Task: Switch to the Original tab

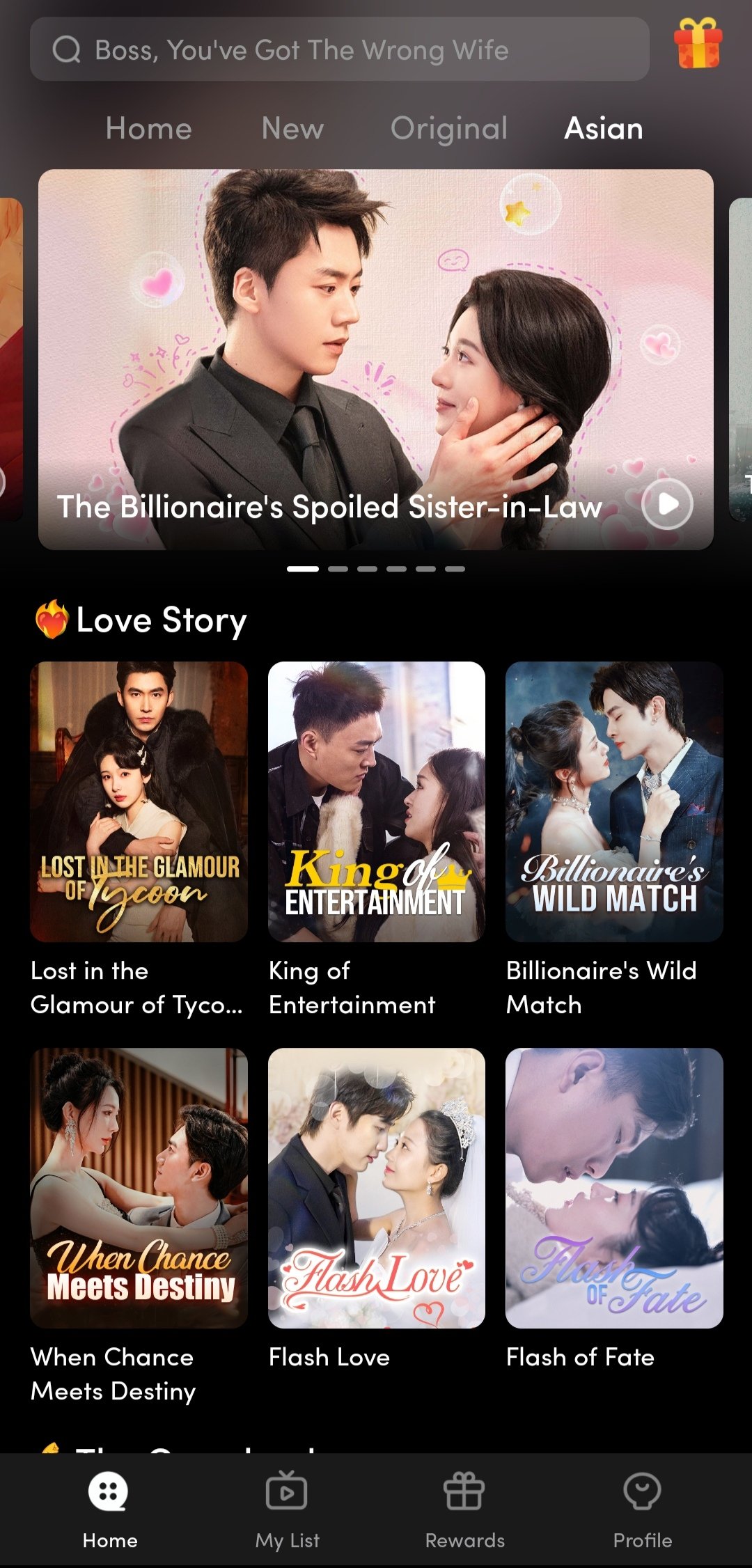Action: coord(449,129)
